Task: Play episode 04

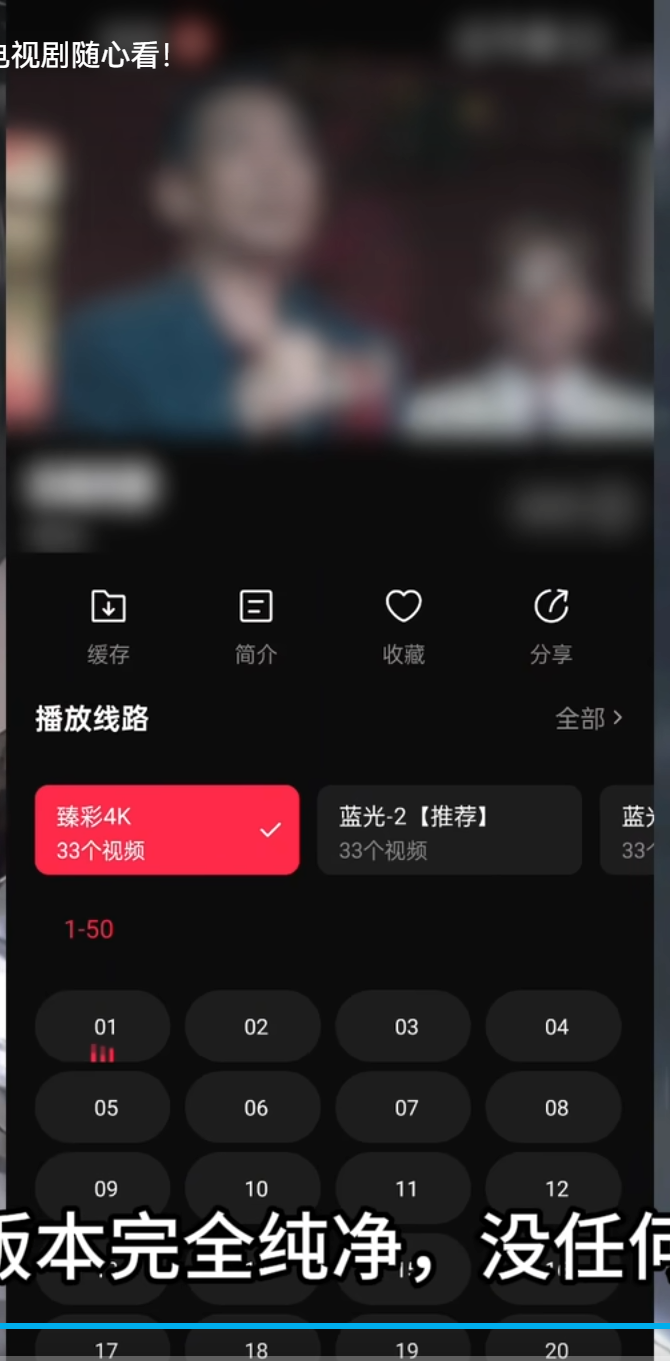Action: click(x=554, y=1027)
